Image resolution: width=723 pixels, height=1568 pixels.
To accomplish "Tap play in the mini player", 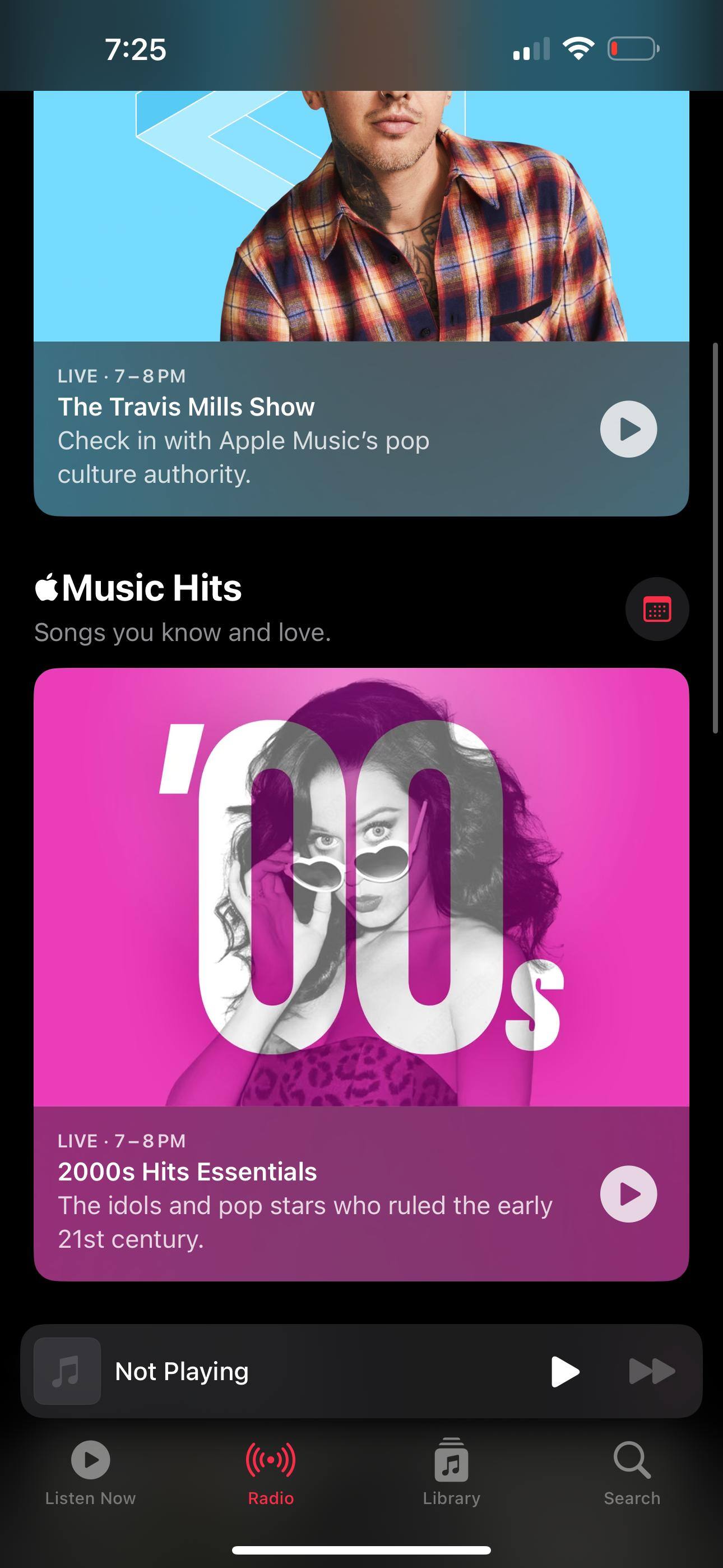I will [564, 1371].
